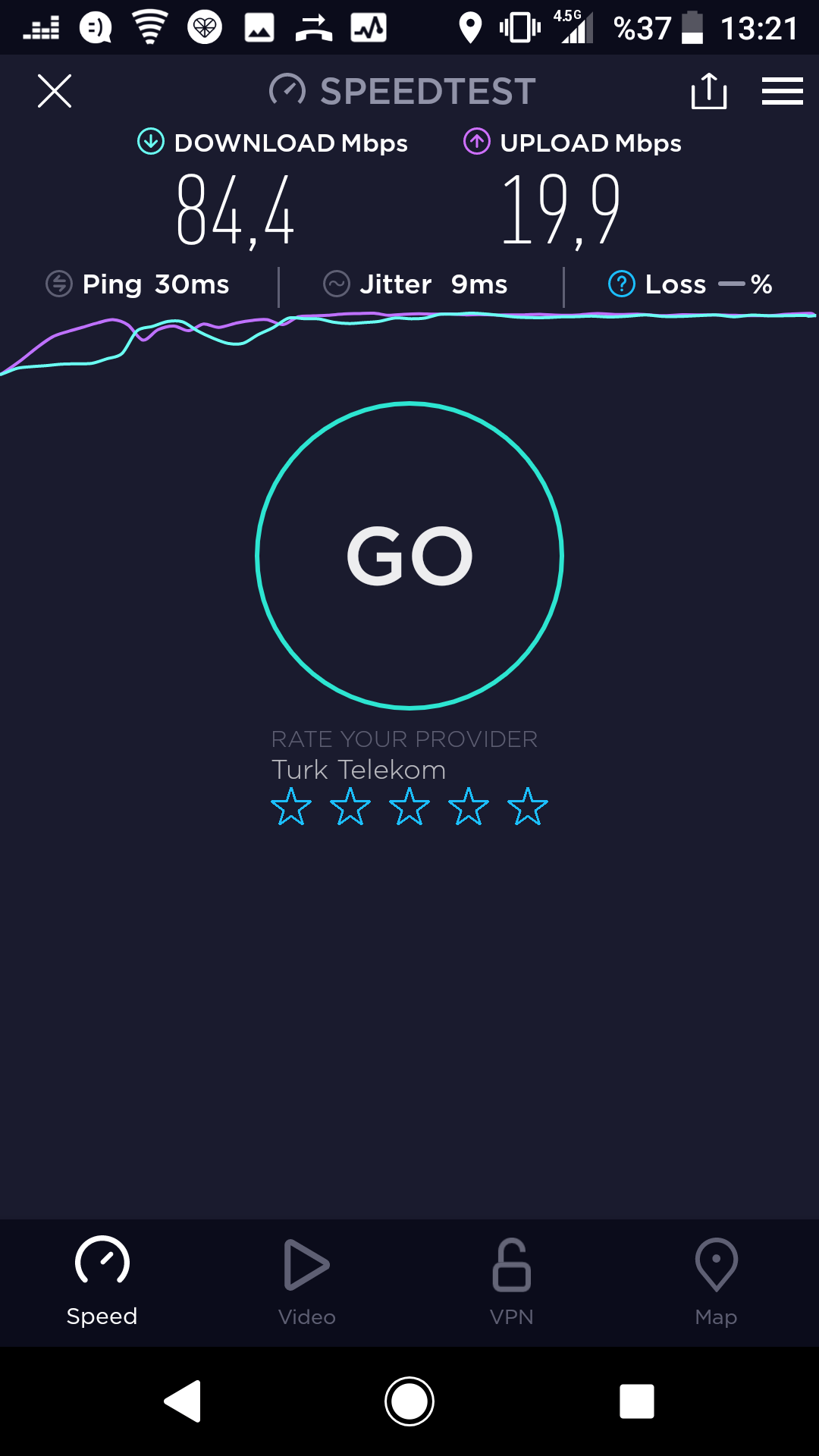This screenshot has height=1456, width=819.
Task: Start a new test with GO
Action: coord(409,556)
